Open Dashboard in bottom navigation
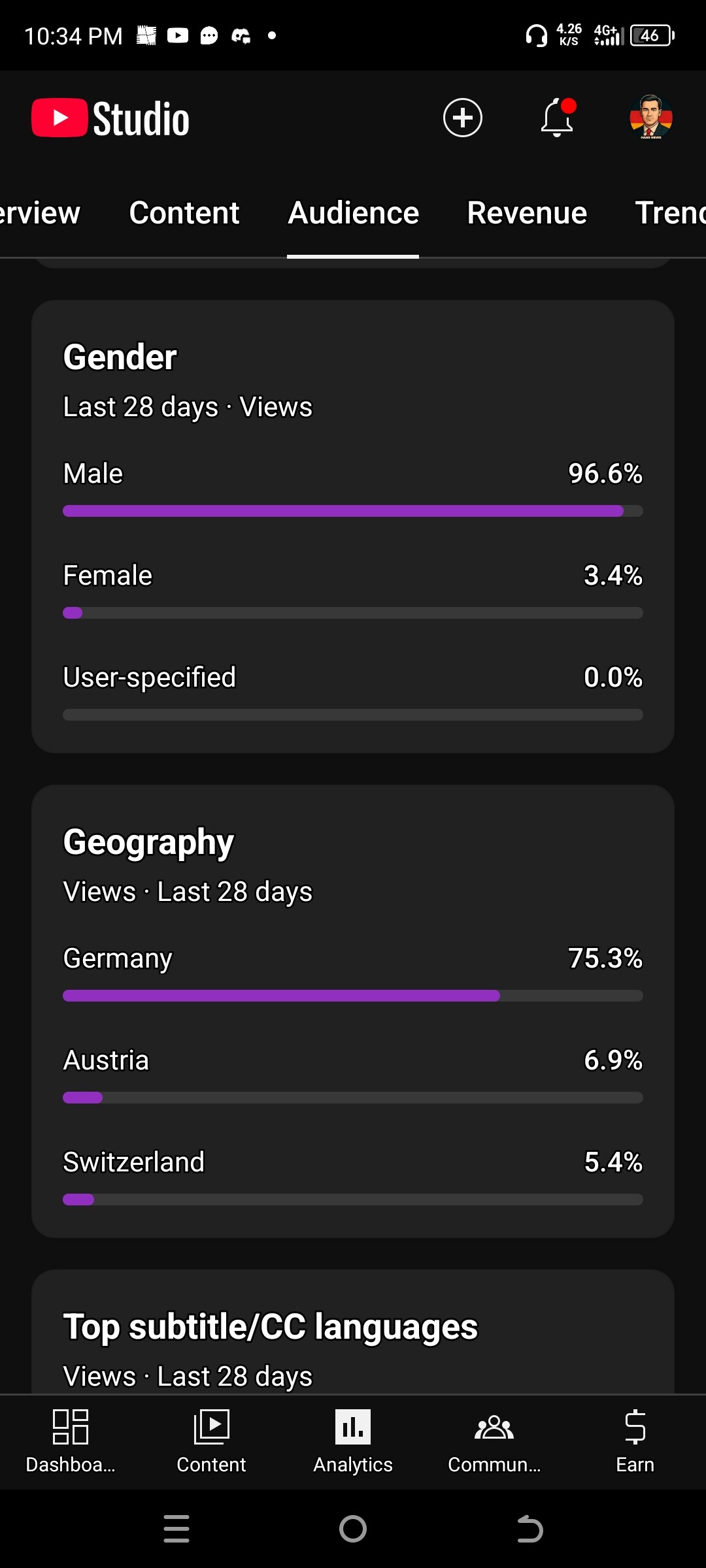Viewport: 706px width, 1568px height. [x=71, y=1441]
